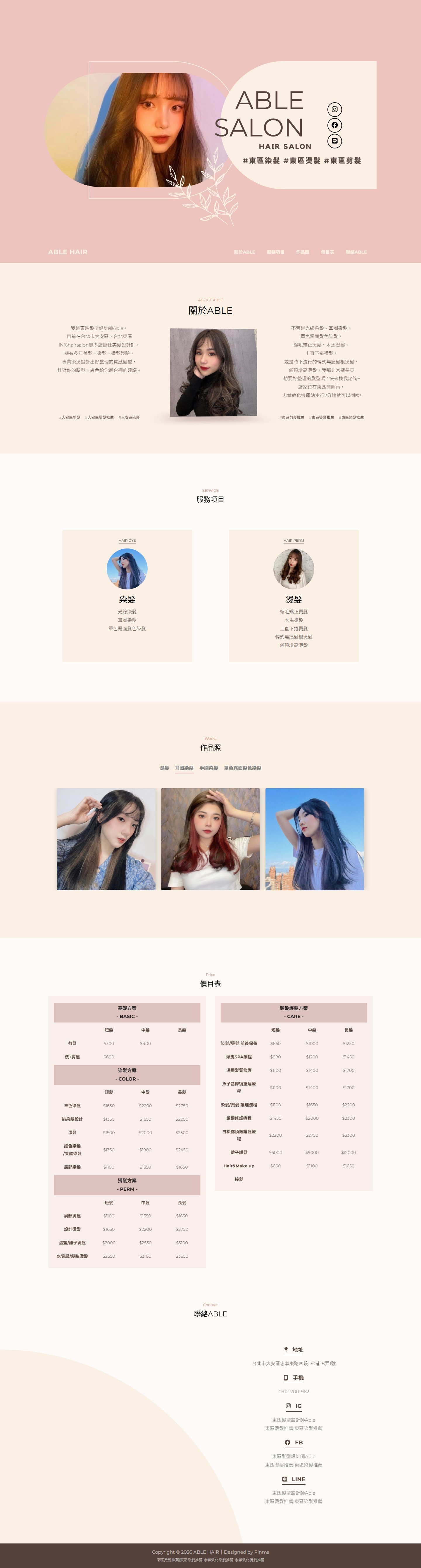This screenshot has height=1568, width=421.
Task: Call the phone number 0912-200-962
Action: click(294, 1392)
